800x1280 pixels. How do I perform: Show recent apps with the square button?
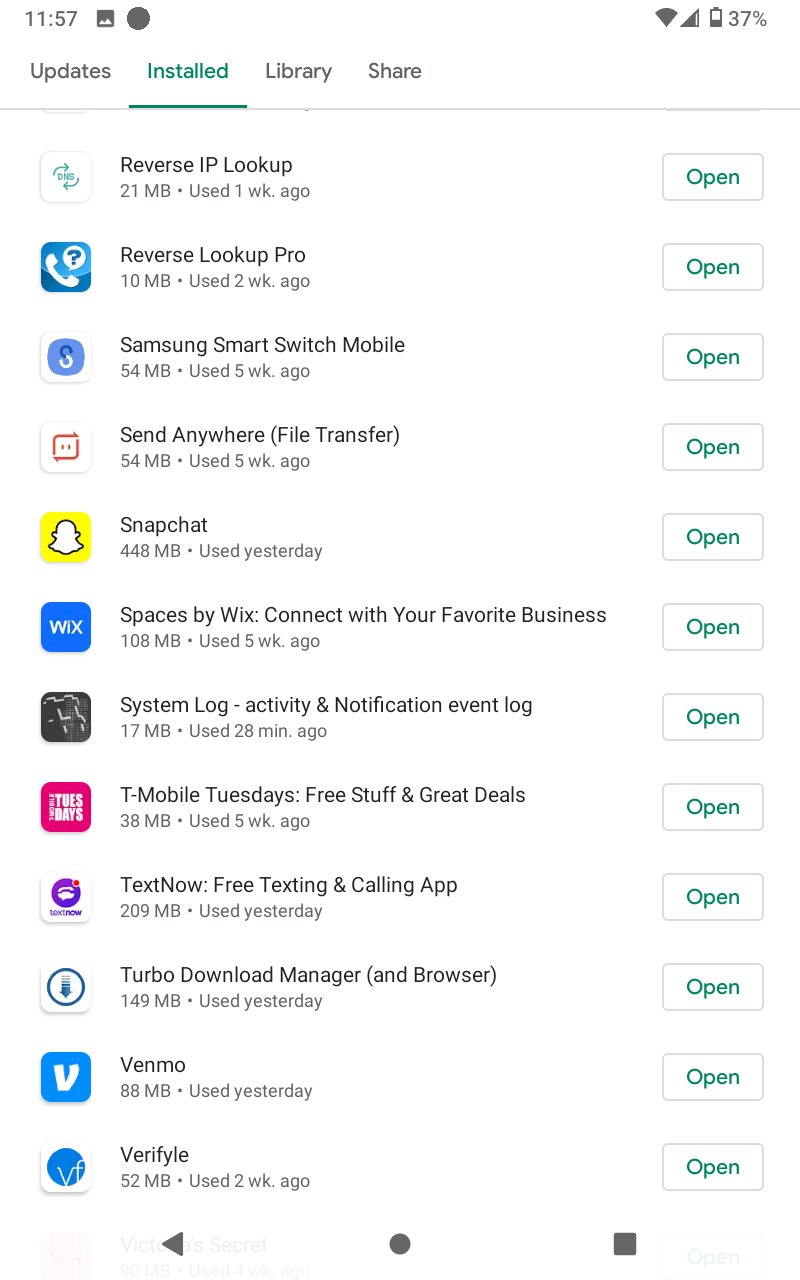pos(625,1243)
